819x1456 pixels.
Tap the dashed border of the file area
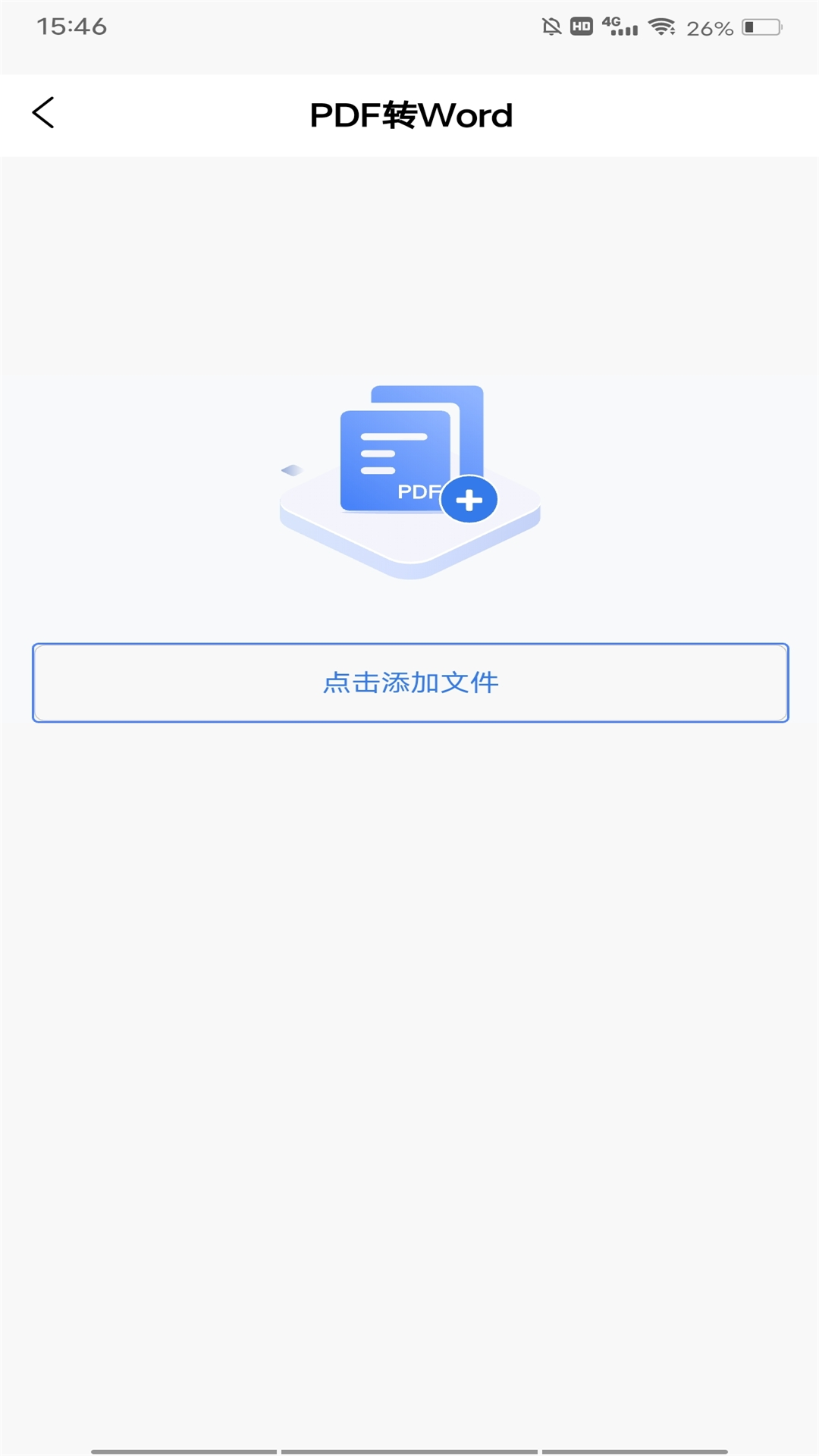(409, 645)
